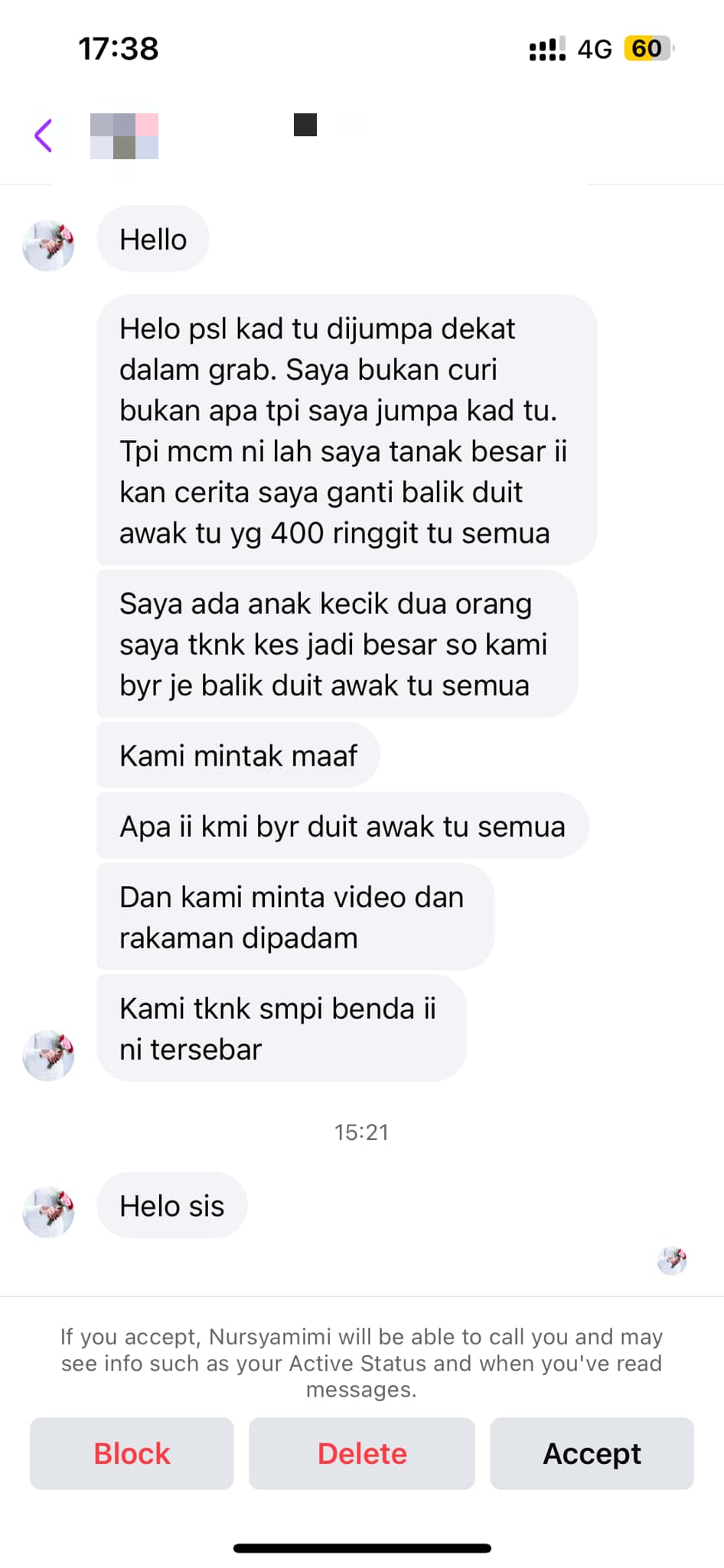Block Nursyamimi's message request
Screen dimensions: 724x1568
coord(132,1453)
